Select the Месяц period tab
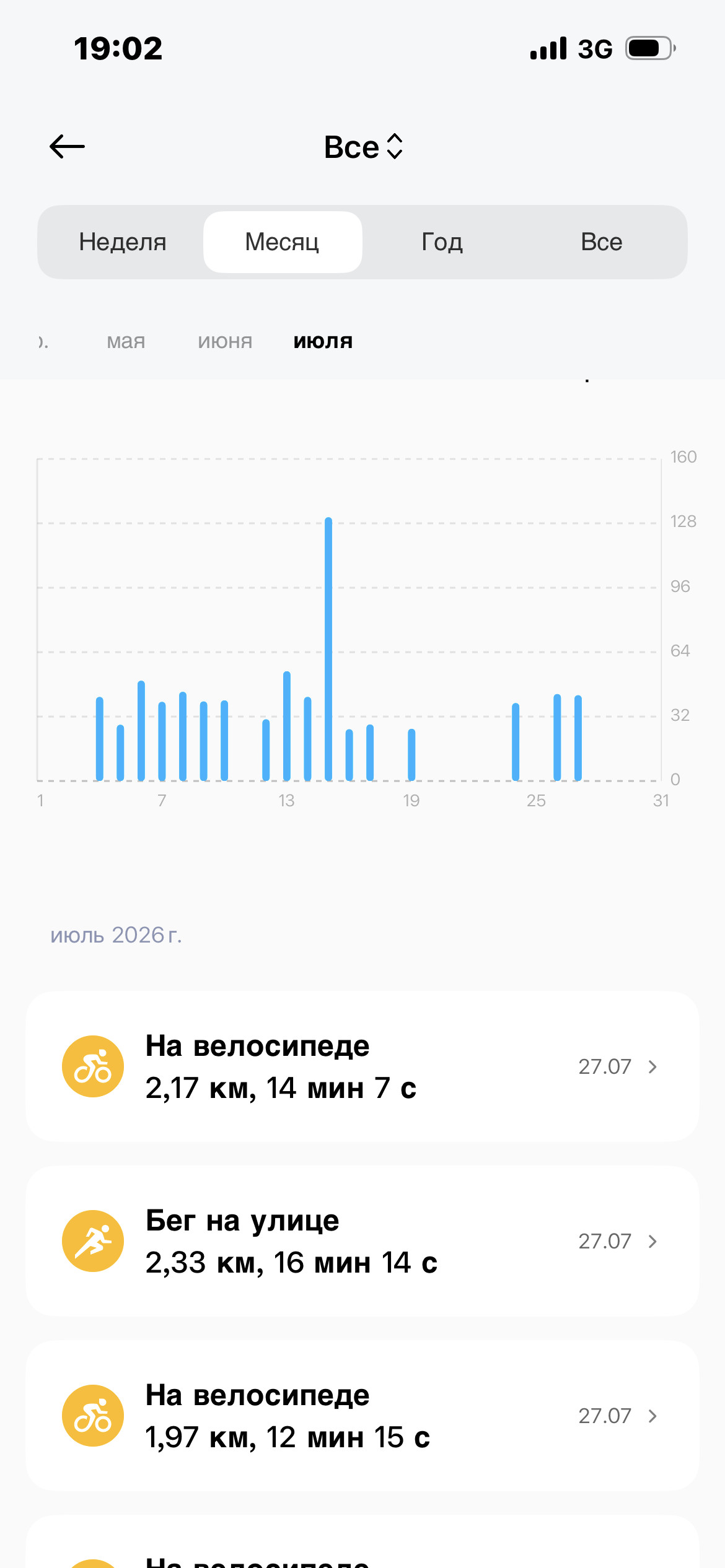725x1568 pixels. tap(283, 242)
